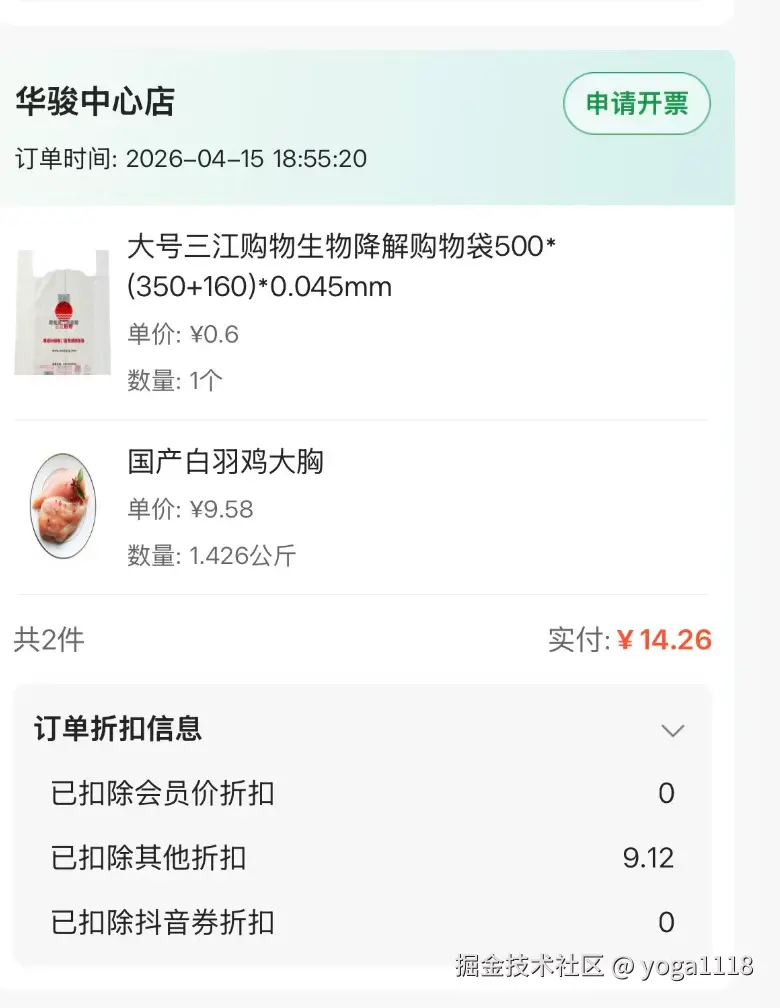This screenshot has width=780, height=1008.
Task: Collapse the 订单折扣信息 section via chevron
Action: click(672, 730)
